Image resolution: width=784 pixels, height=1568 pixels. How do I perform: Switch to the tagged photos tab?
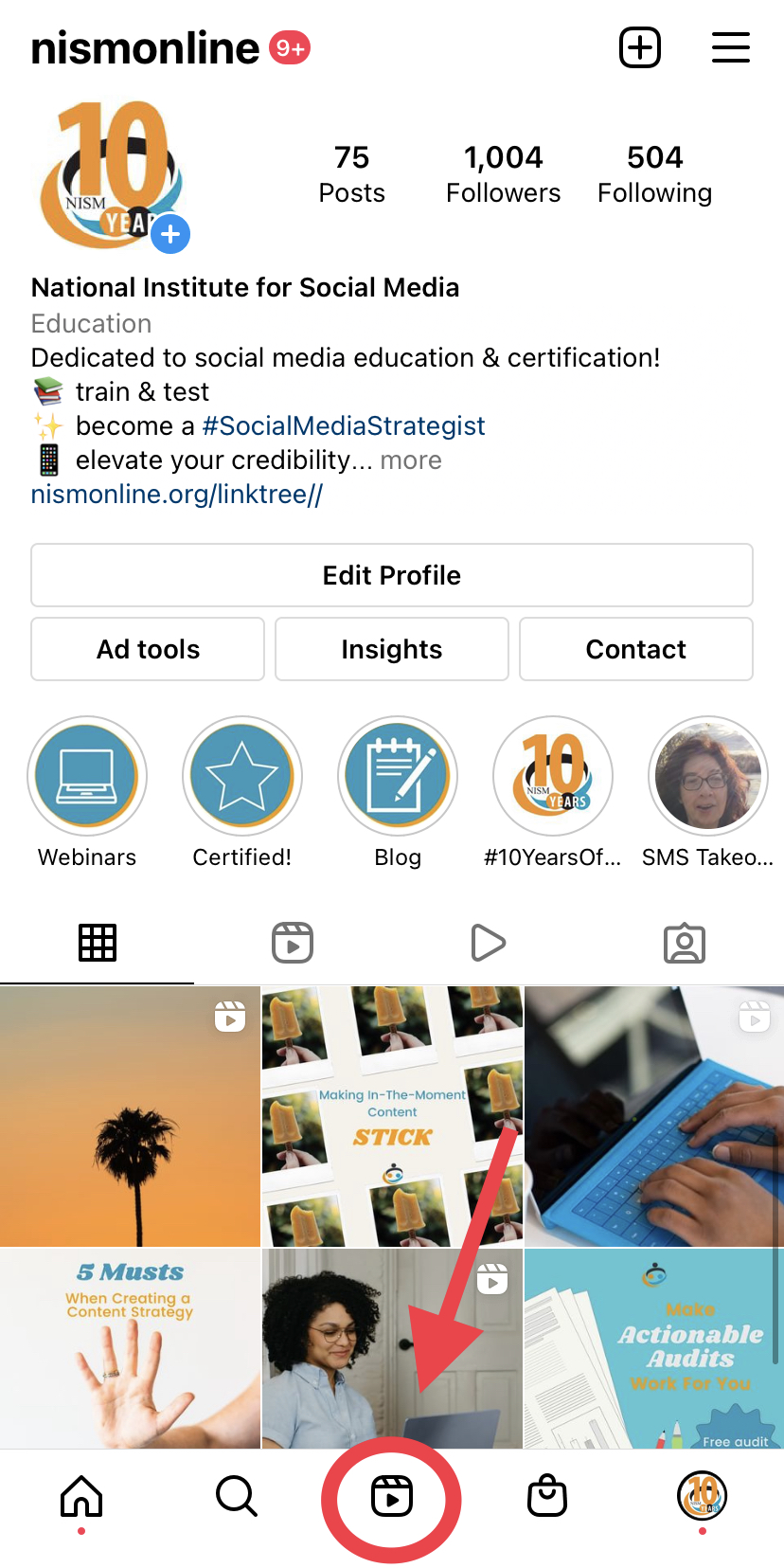pos(685,943)
